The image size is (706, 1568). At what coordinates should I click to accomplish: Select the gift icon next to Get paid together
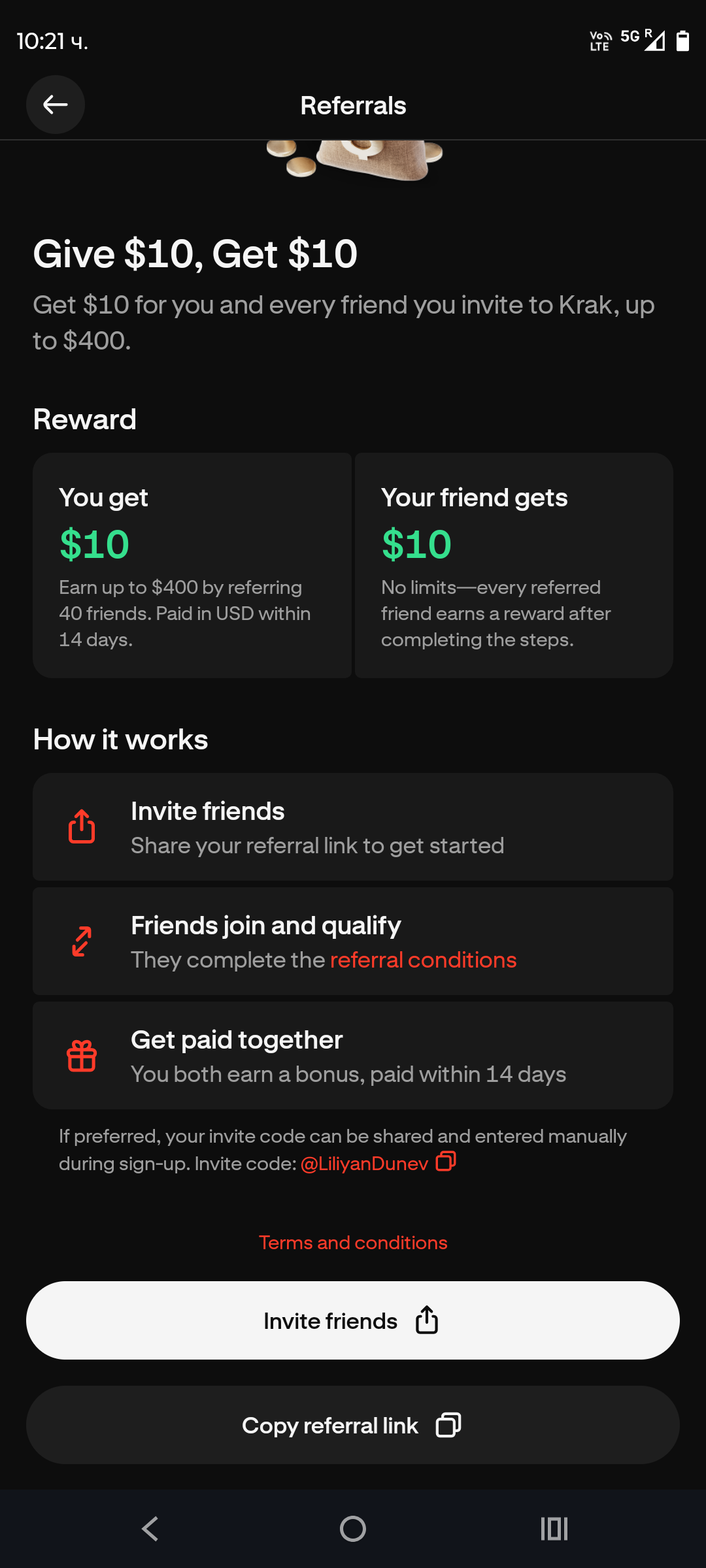[81, 1054]
